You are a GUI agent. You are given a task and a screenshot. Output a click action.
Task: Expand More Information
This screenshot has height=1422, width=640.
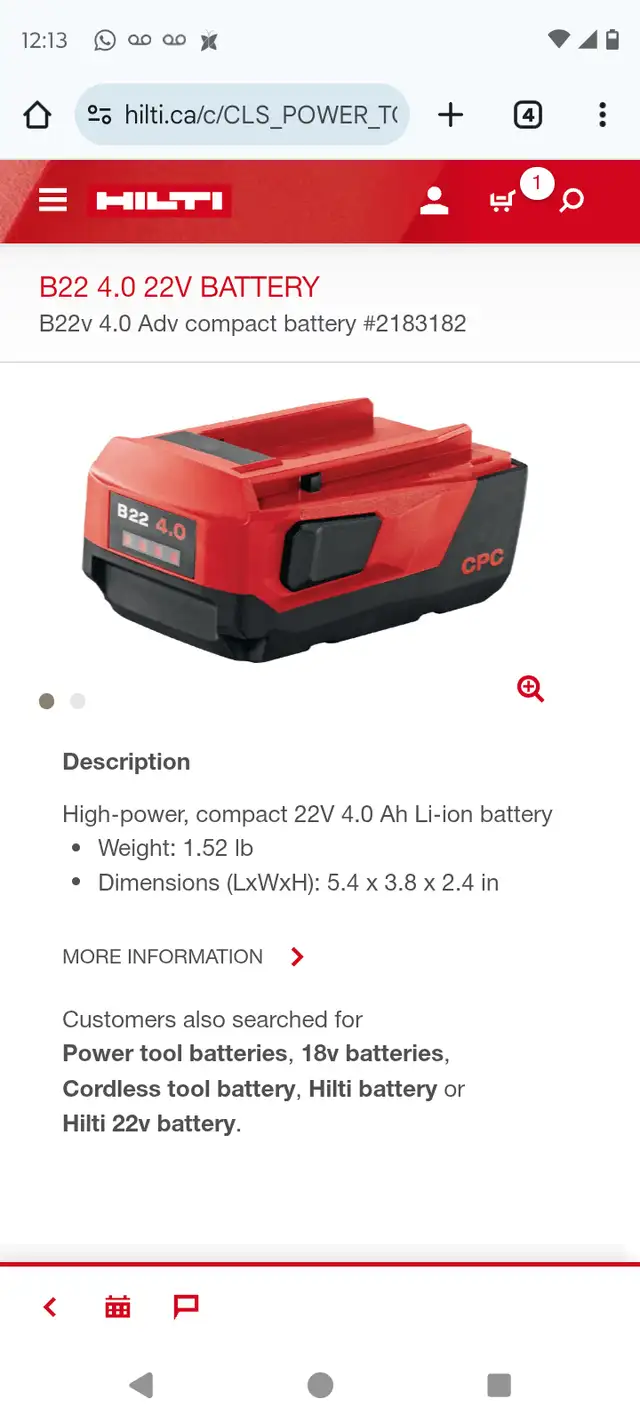pyautogui.click(x=183, y=957)
